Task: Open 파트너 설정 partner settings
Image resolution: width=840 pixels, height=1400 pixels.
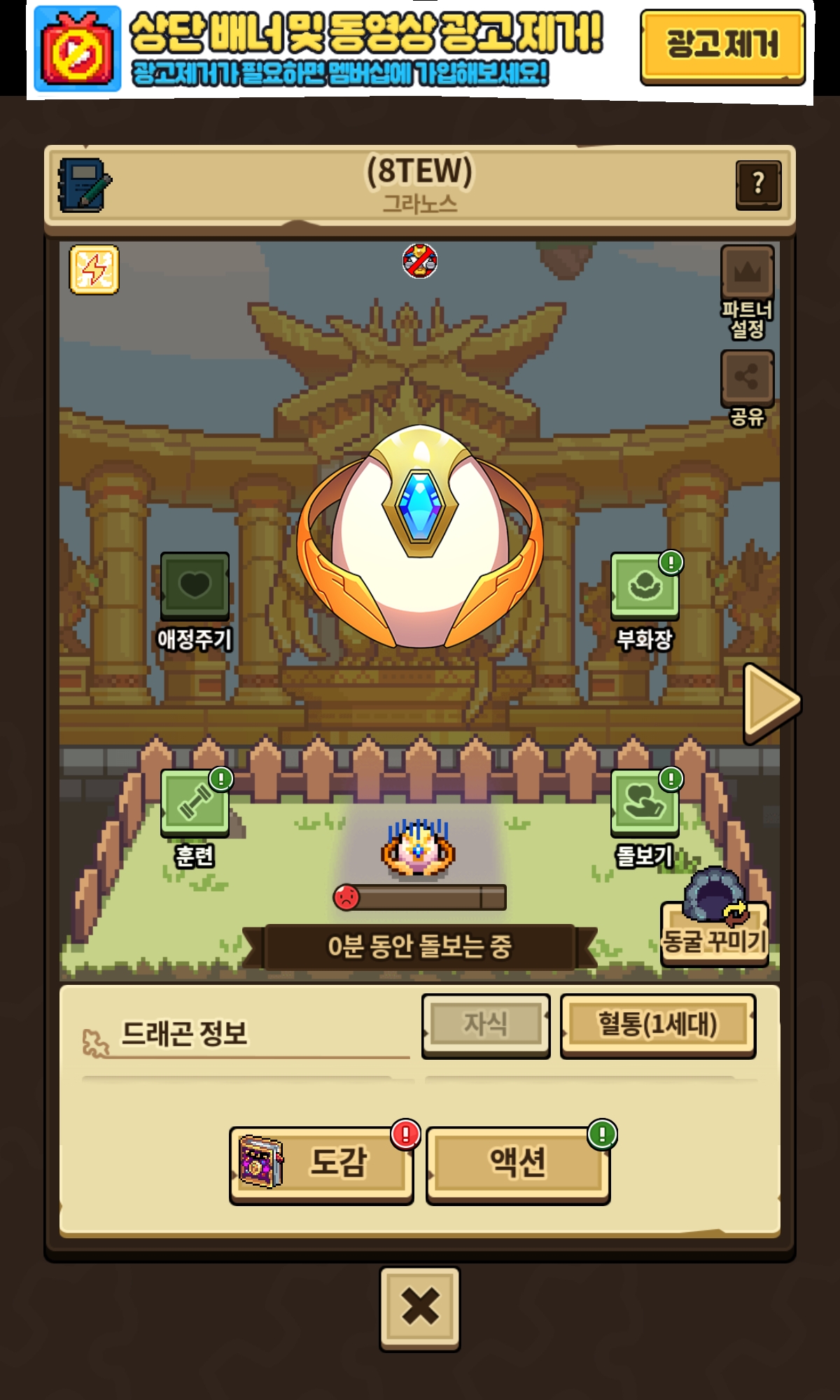Action: (x=748, y=291)
